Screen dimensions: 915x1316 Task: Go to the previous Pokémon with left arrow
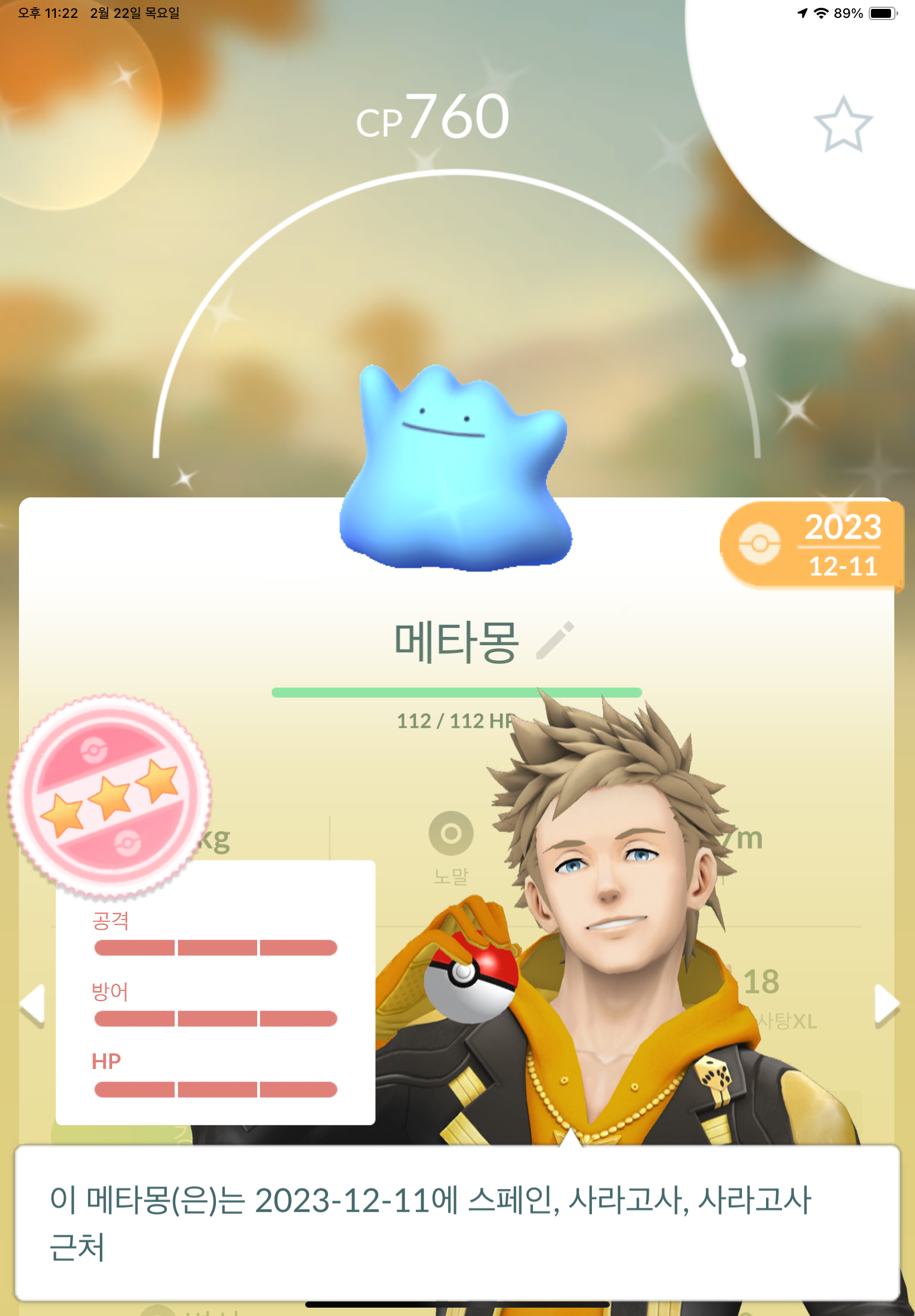33,1005
